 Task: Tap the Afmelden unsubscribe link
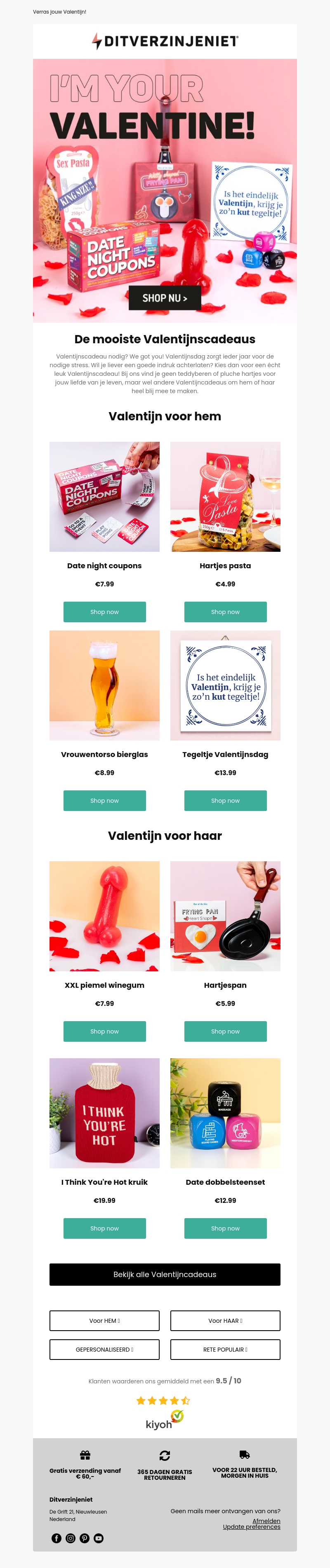[x=266, y=1521]
